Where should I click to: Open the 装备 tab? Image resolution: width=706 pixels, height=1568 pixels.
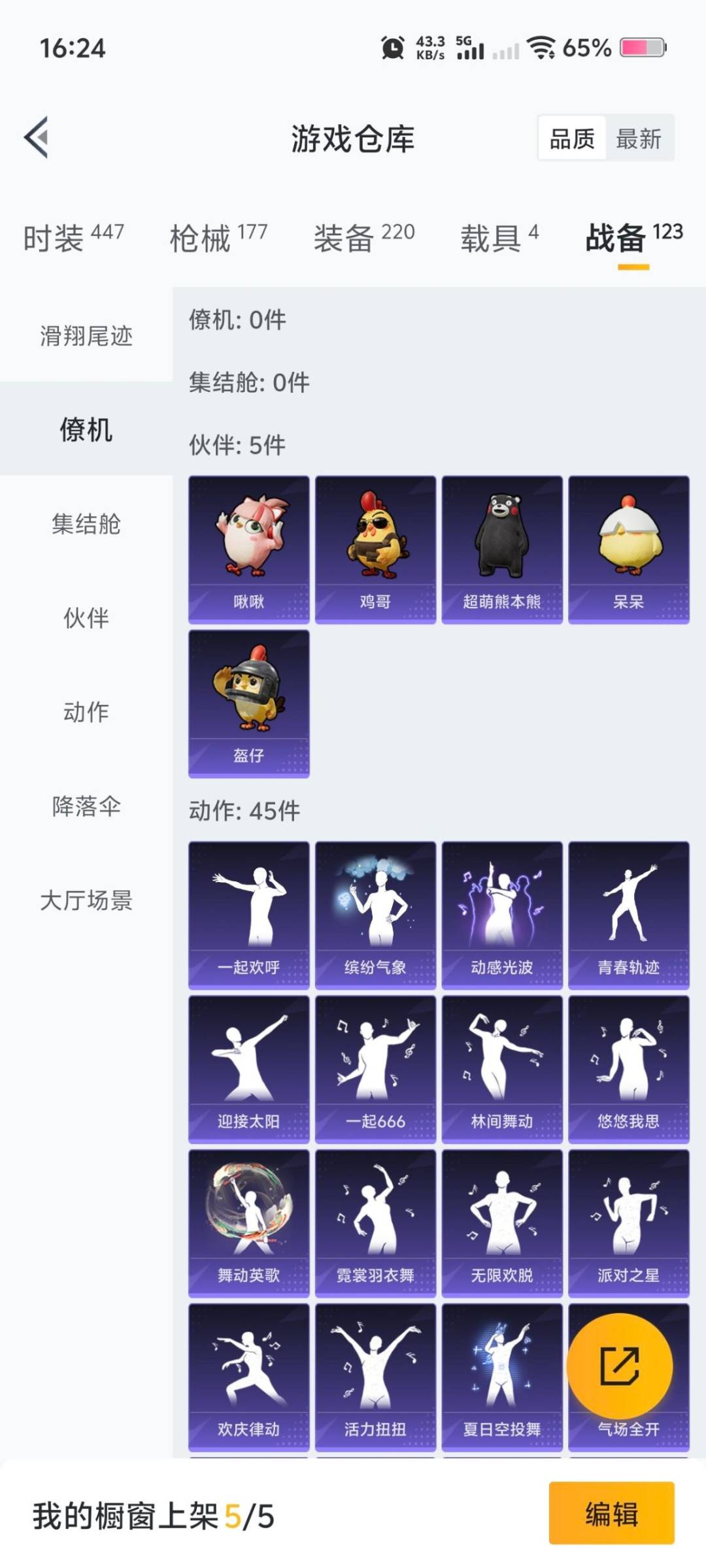click(x=364, y=238)
